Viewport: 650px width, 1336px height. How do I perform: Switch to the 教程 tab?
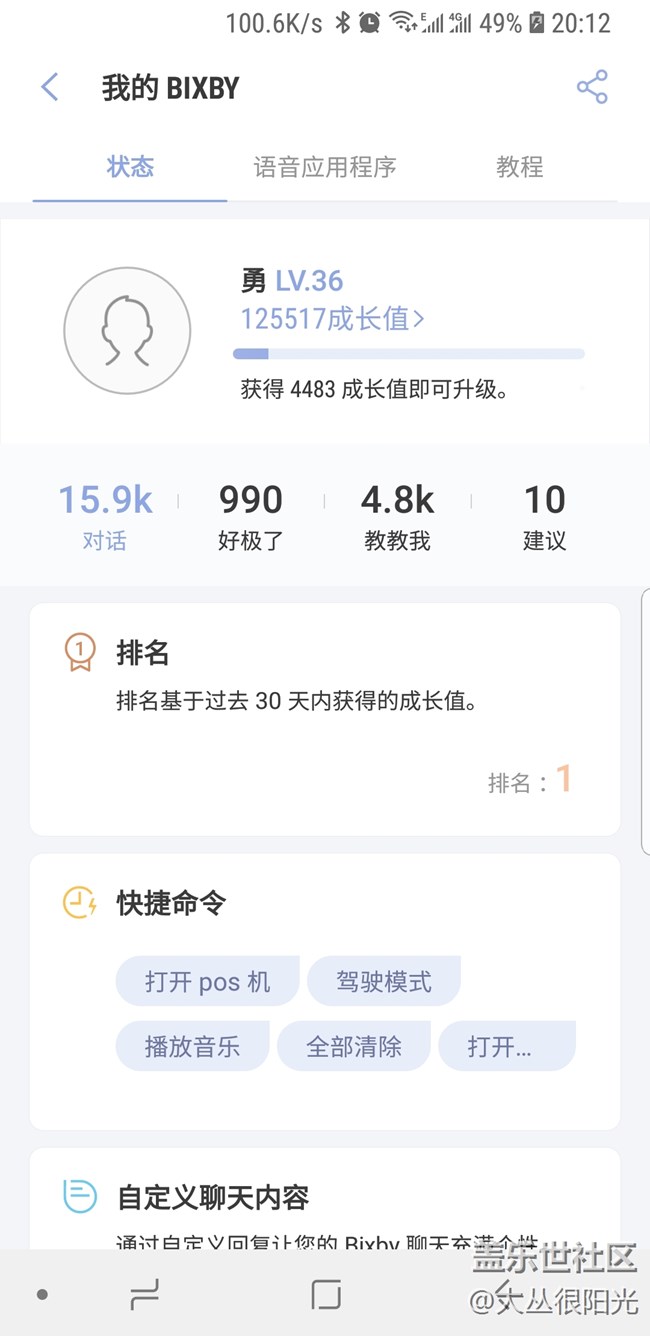coord(519,167)
